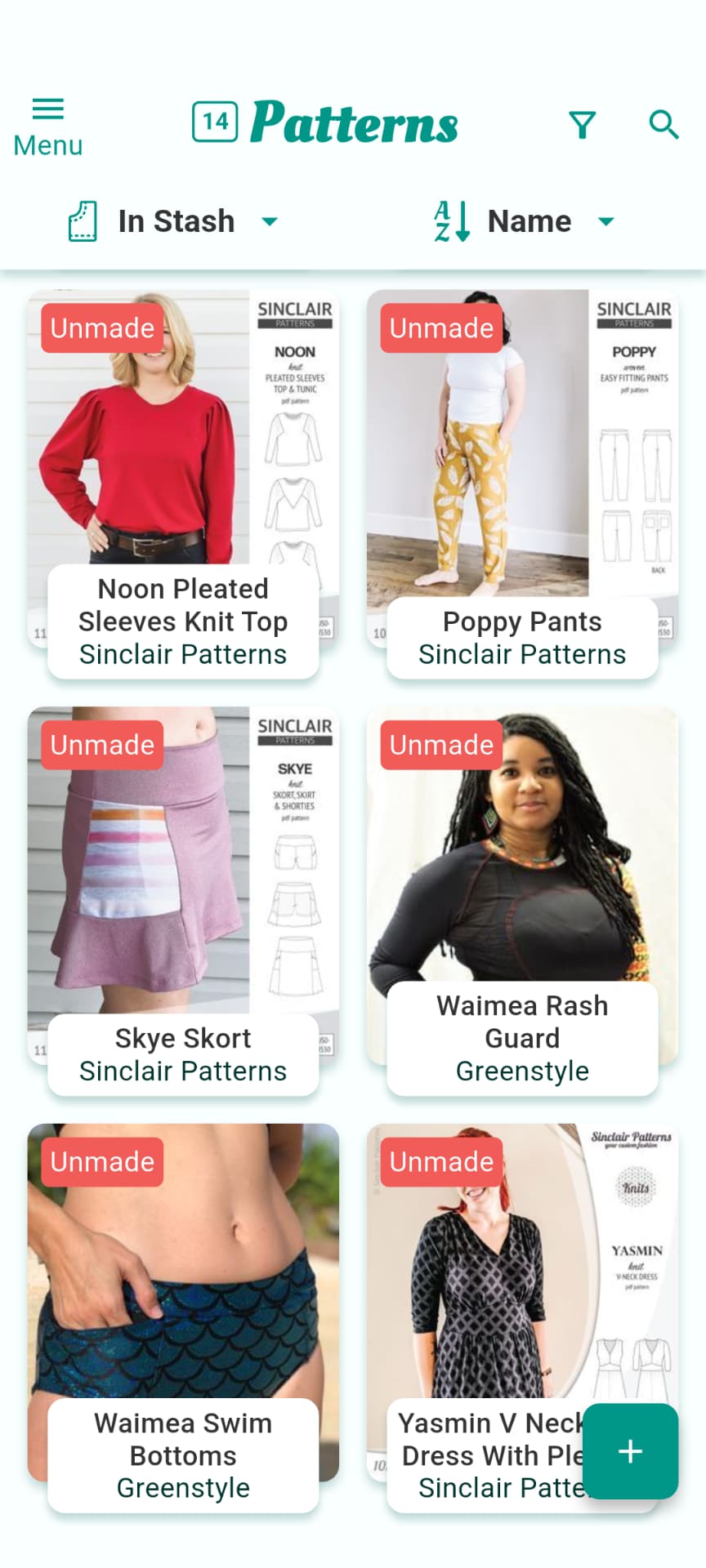Search the patterns collection
Viewport: 706px width, 1568px height.
pos(664,125)
